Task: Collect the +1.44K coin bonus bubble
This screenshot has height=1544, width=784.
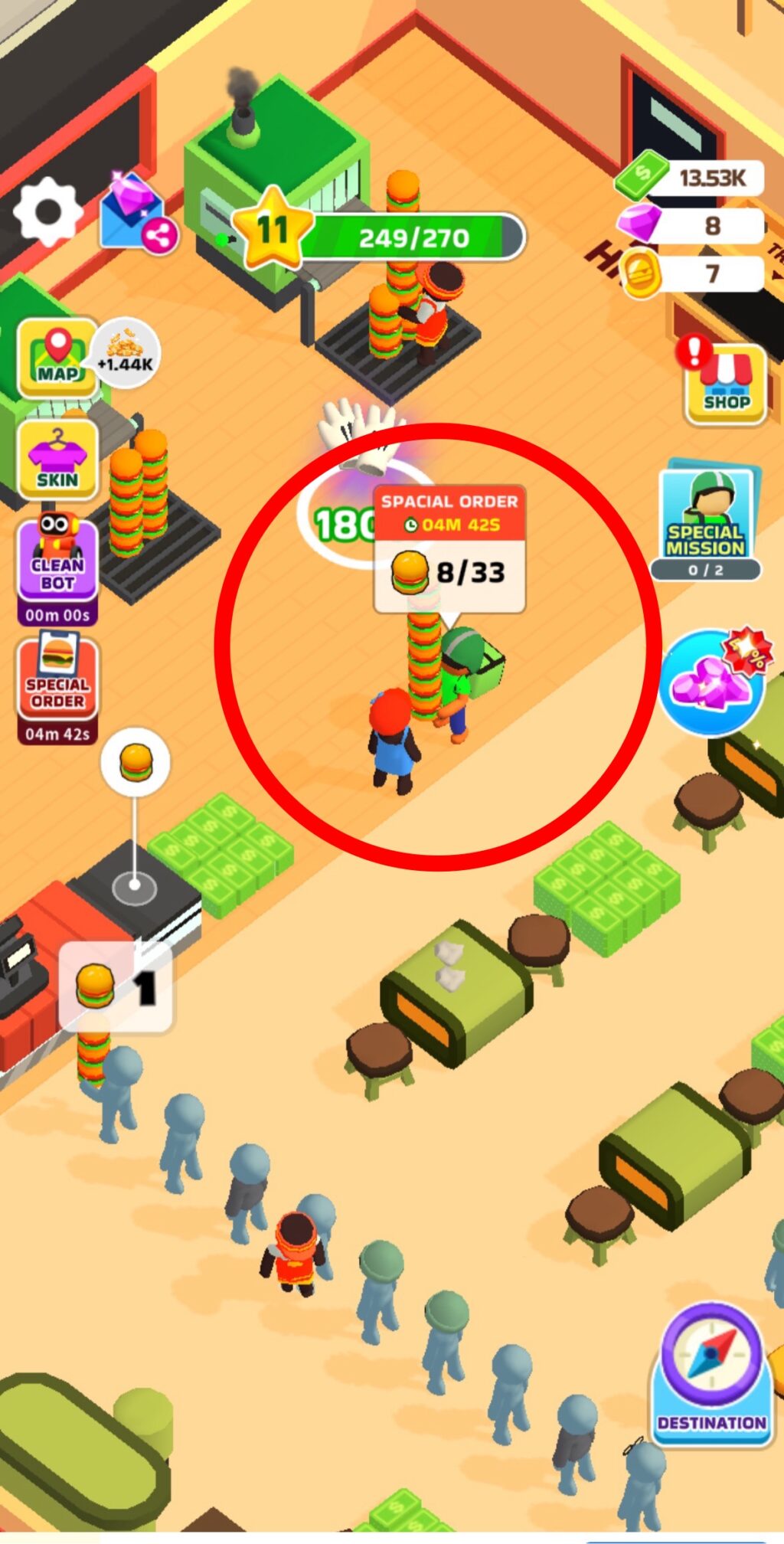Action: [x=126, y=353]
